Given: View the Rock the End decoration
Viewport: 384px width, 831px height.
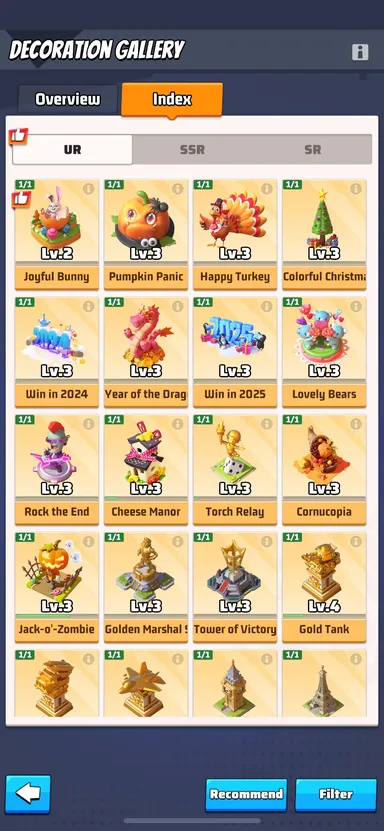Looking at the screenshot, I should [57, 470].
